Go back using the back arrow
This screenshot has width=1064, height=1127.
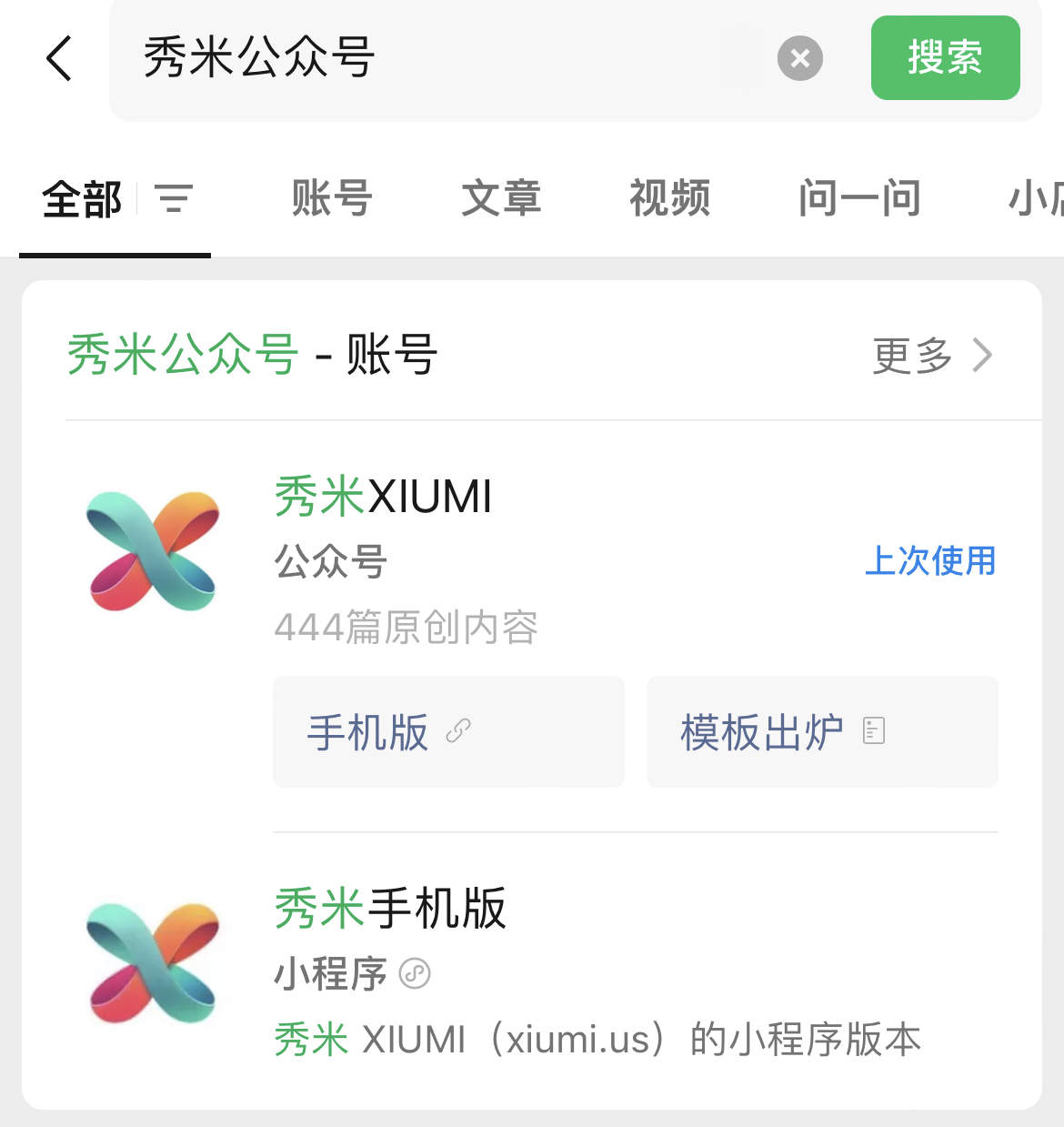[59, 59]
